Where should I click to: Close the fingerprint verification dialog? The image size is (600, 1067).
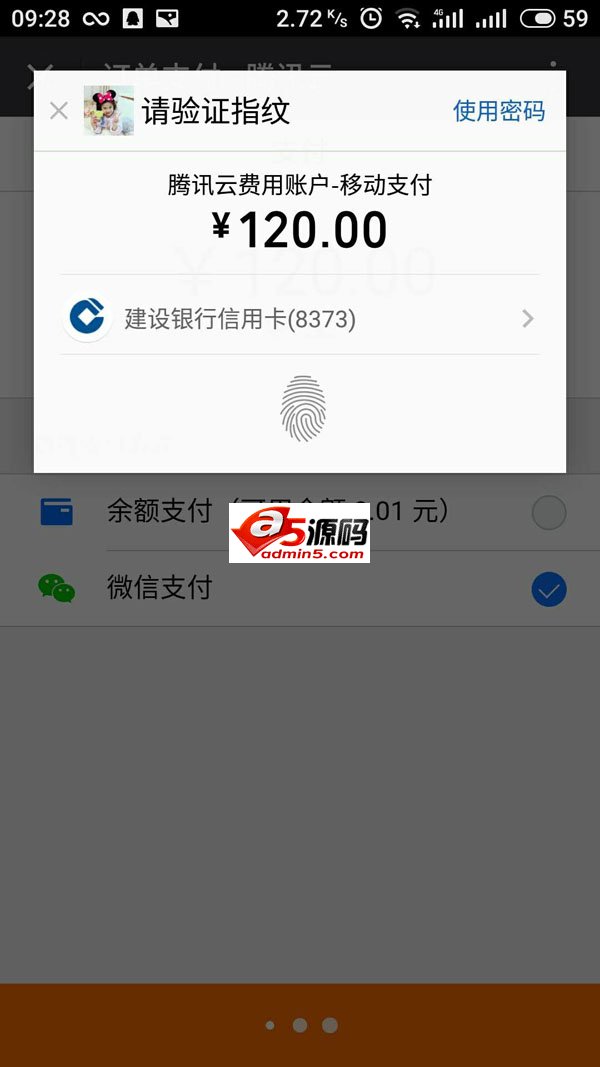(59, 111)
